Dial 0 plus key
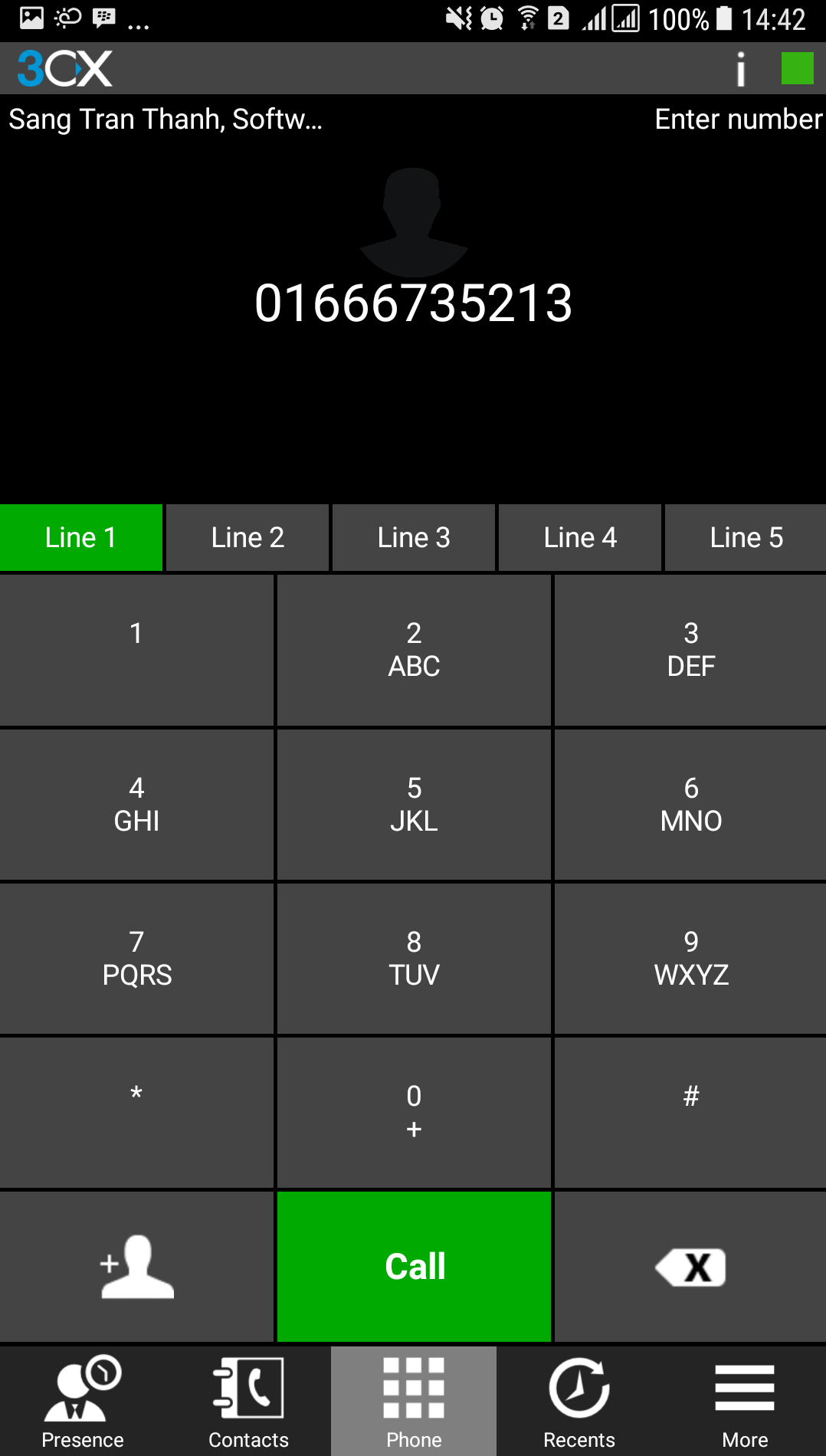The image size is (826, 1456). pyautogui.click(x=414, y=1113)
